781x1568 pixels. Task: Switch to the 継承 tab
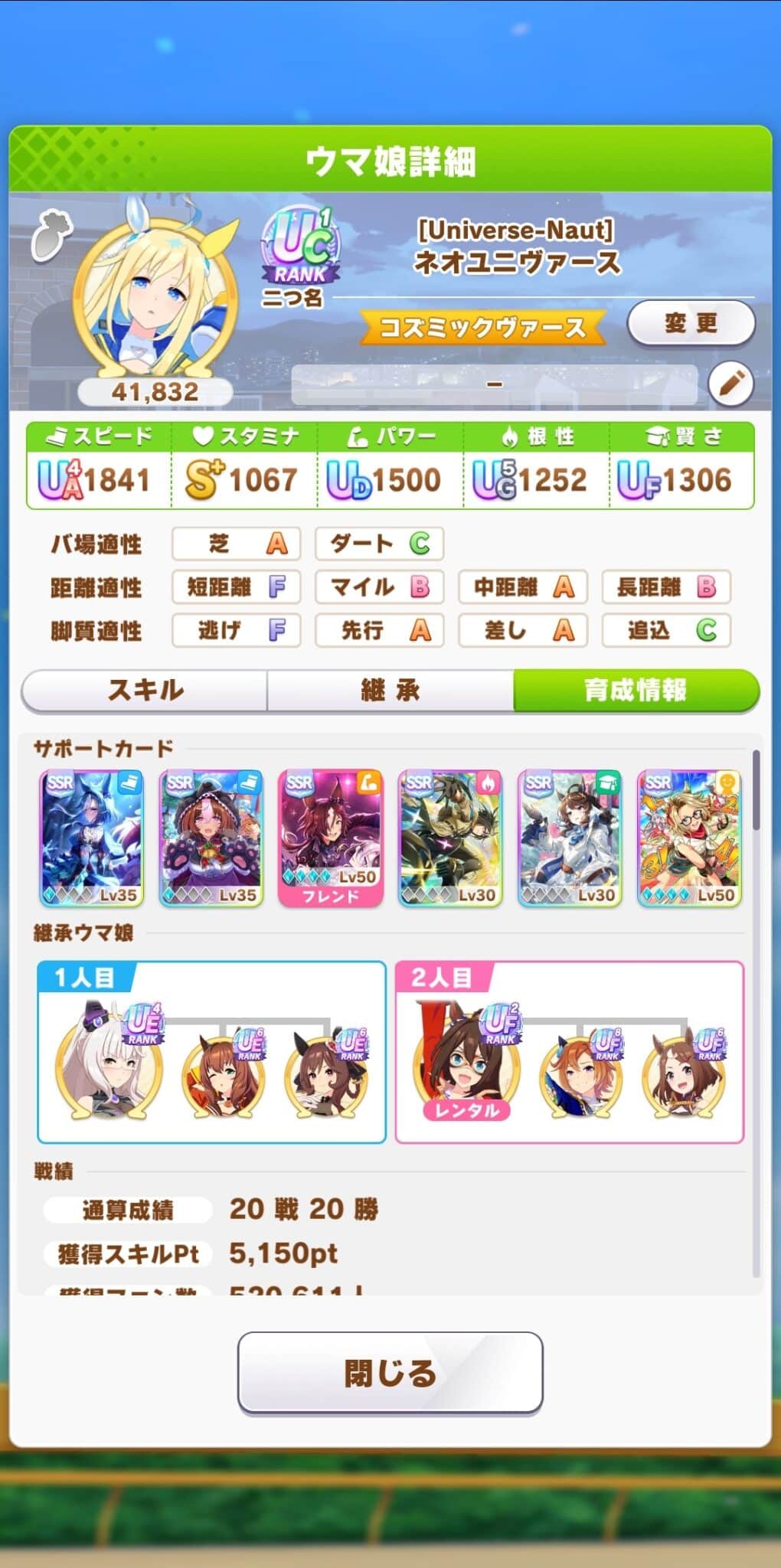(390, 691)
